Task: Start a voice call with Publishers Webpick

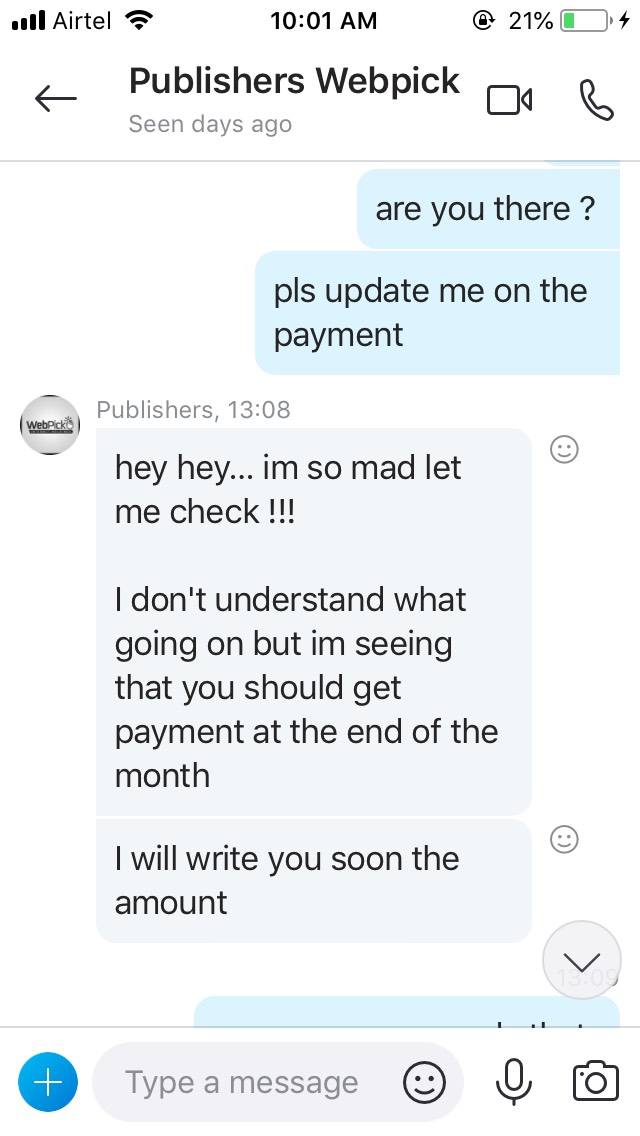Action: 596,100
